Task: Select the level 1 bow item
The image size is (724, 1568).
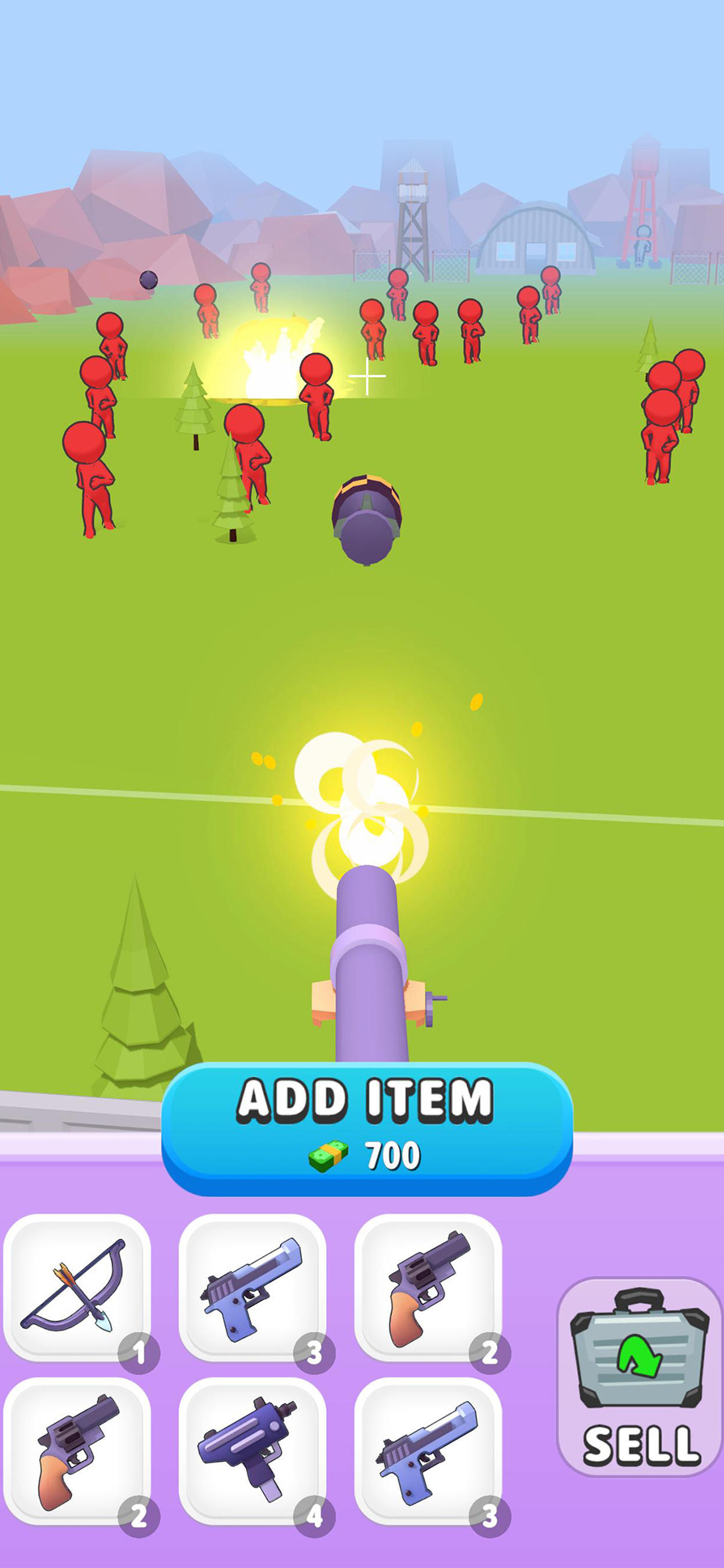Action: click(x=78, y=1288)
